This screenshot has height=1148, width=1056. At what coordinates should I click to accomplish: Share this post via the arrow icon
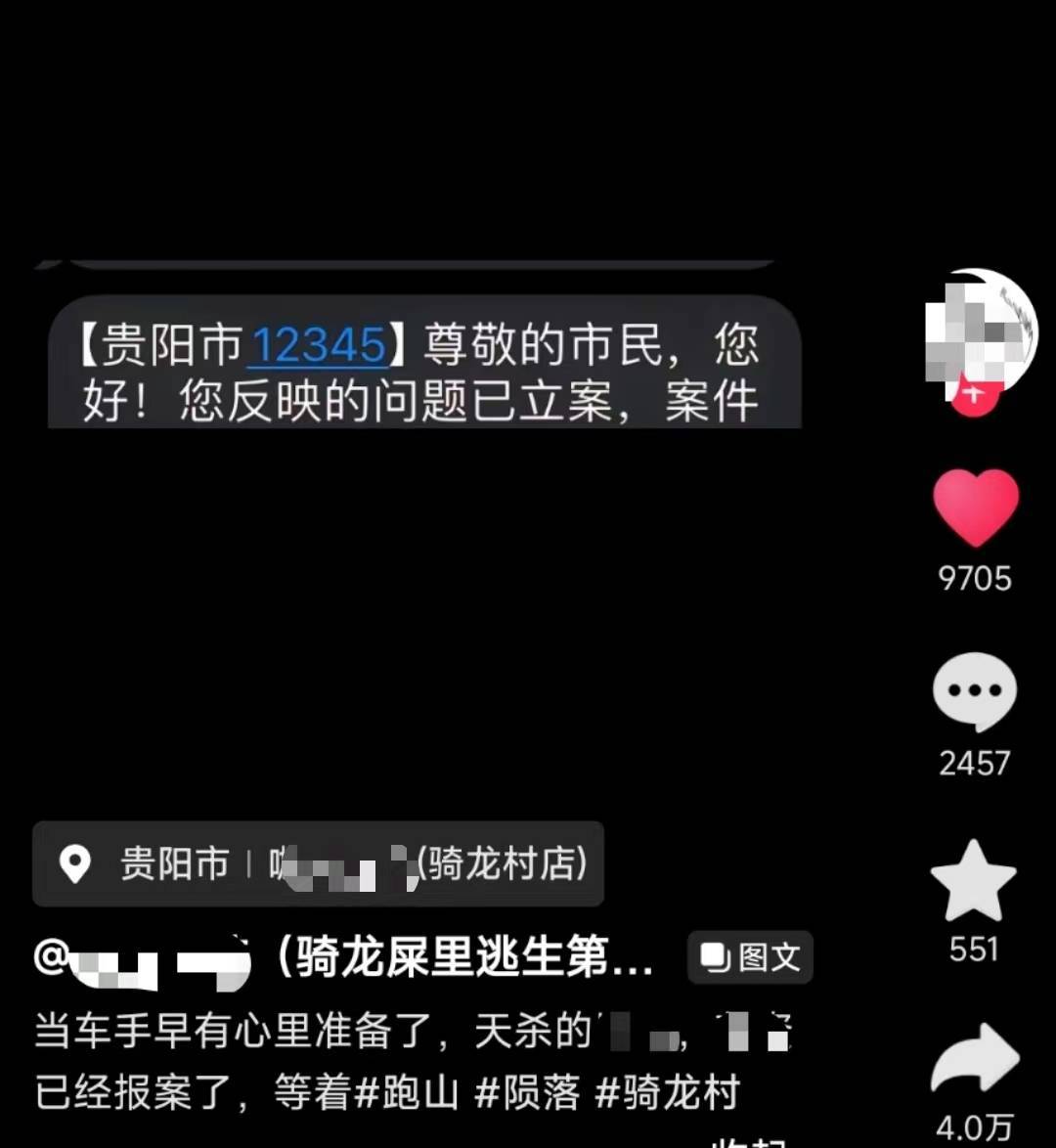click(974, 1059)
